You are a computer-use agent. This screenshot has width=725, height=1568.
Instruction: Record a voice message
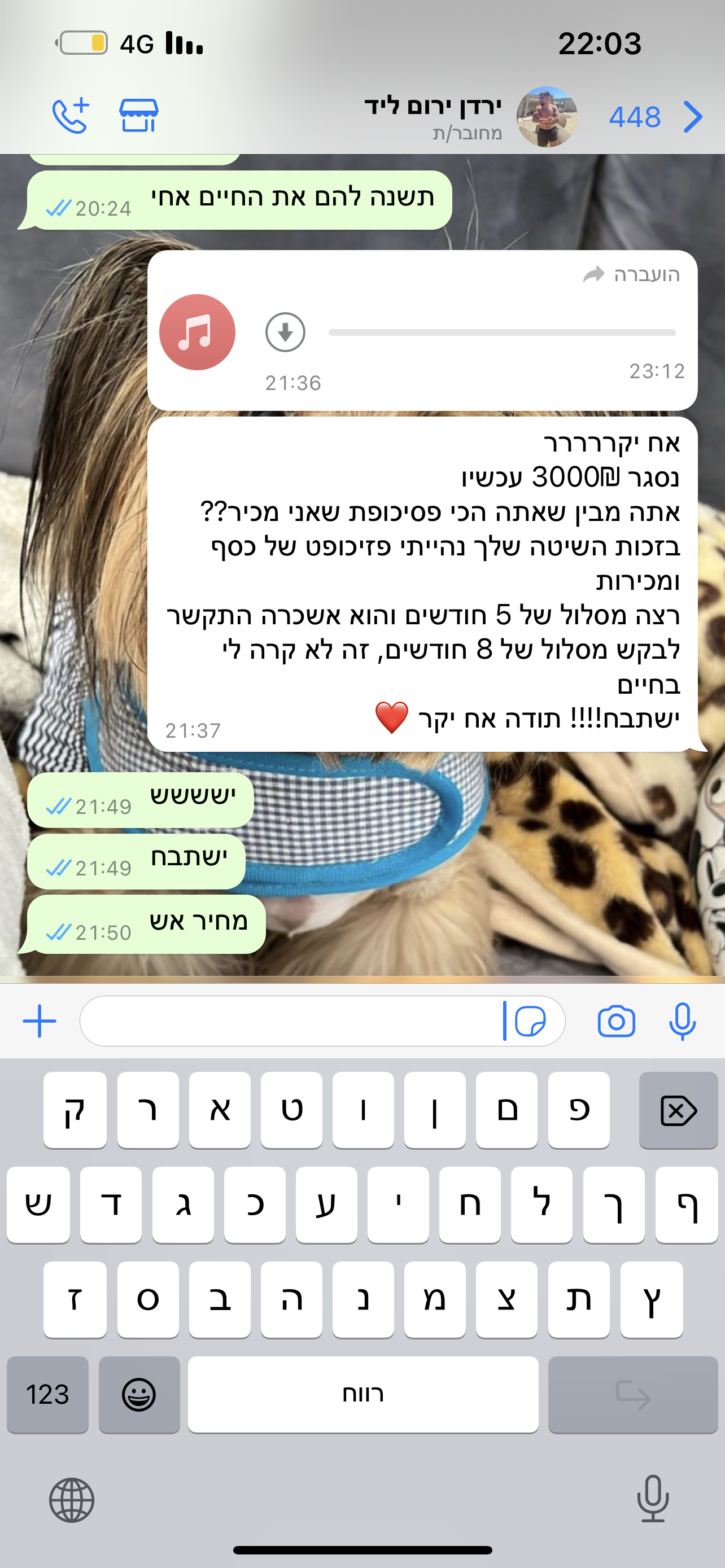coord(682,1021)
